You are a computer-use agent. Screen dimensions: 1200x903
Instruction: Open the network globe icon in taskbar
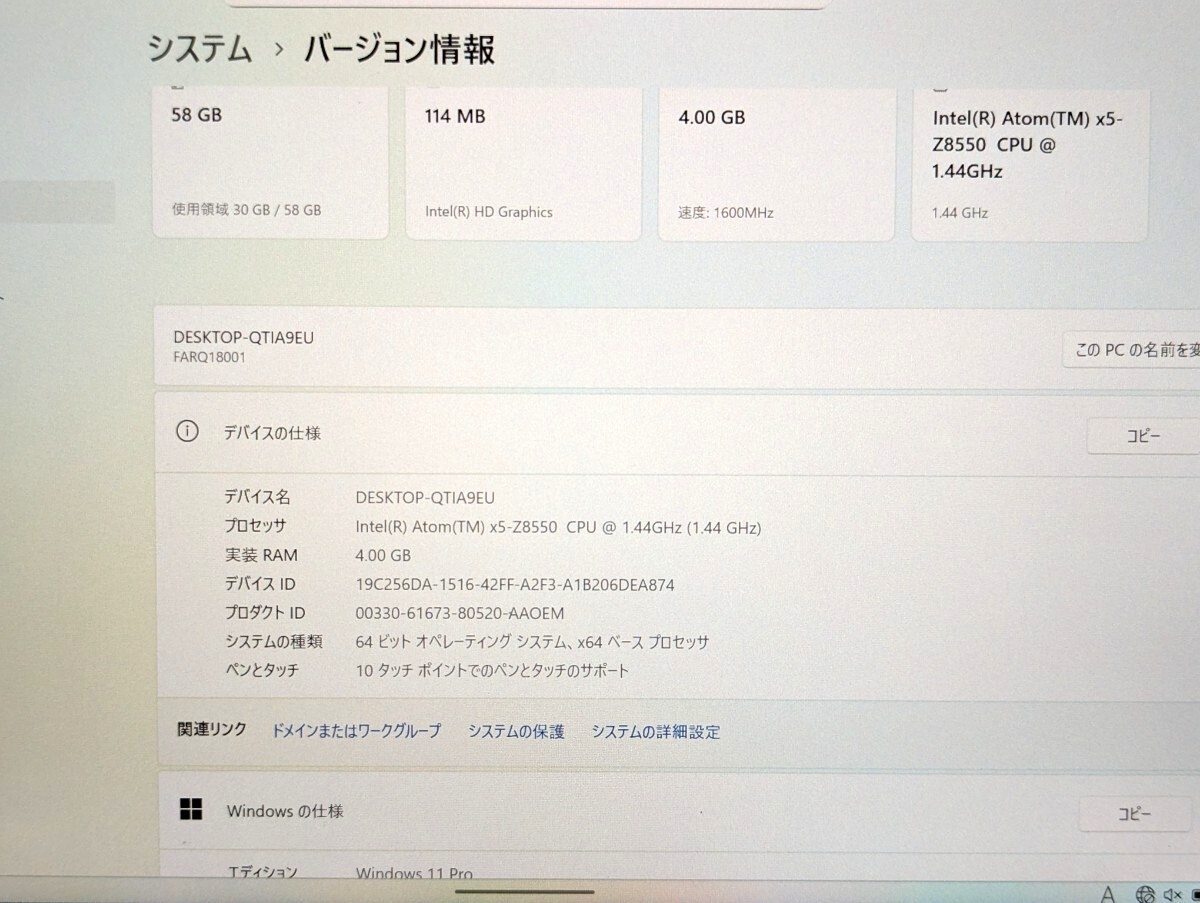tap(1146, 894)
